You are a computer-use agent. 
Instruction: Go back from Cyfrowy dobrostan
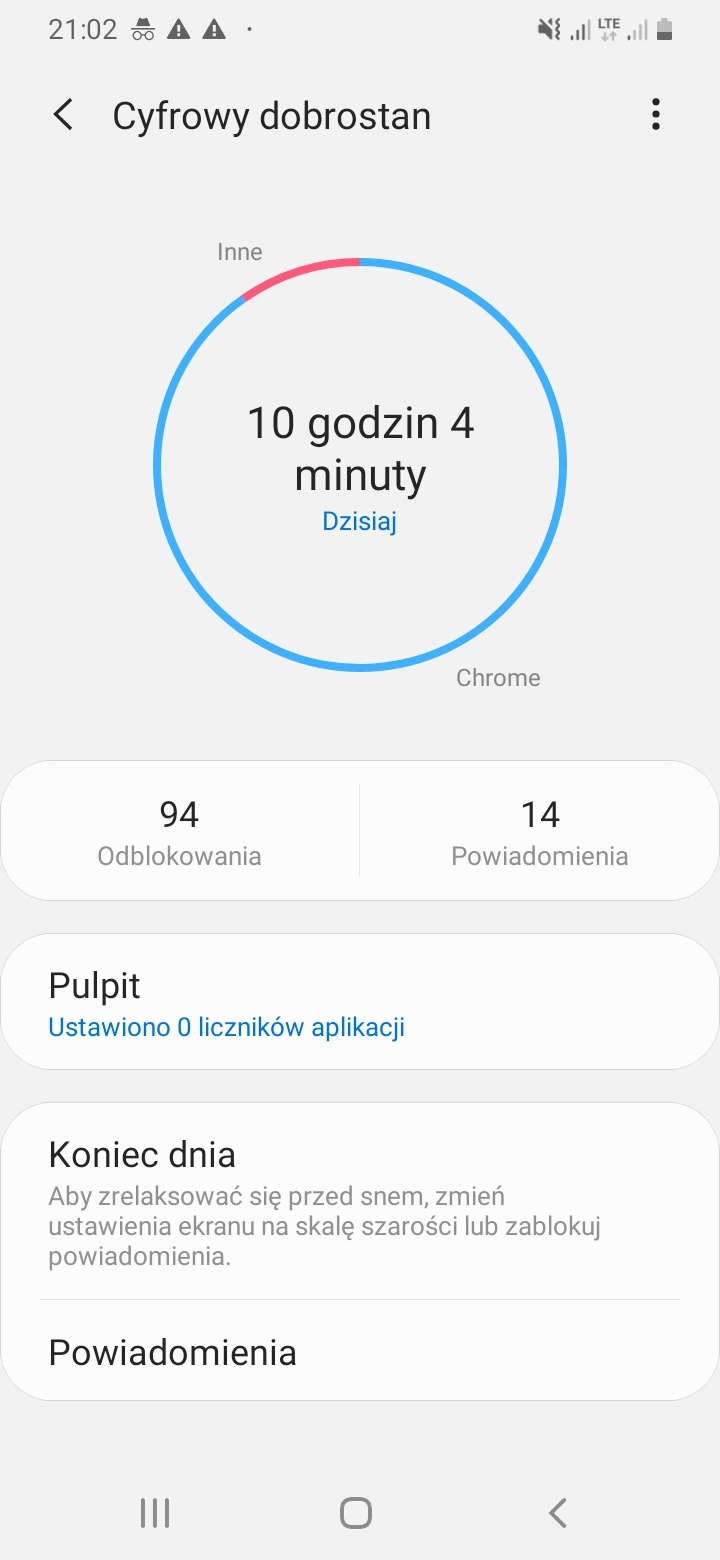click(x=63, y=115)
